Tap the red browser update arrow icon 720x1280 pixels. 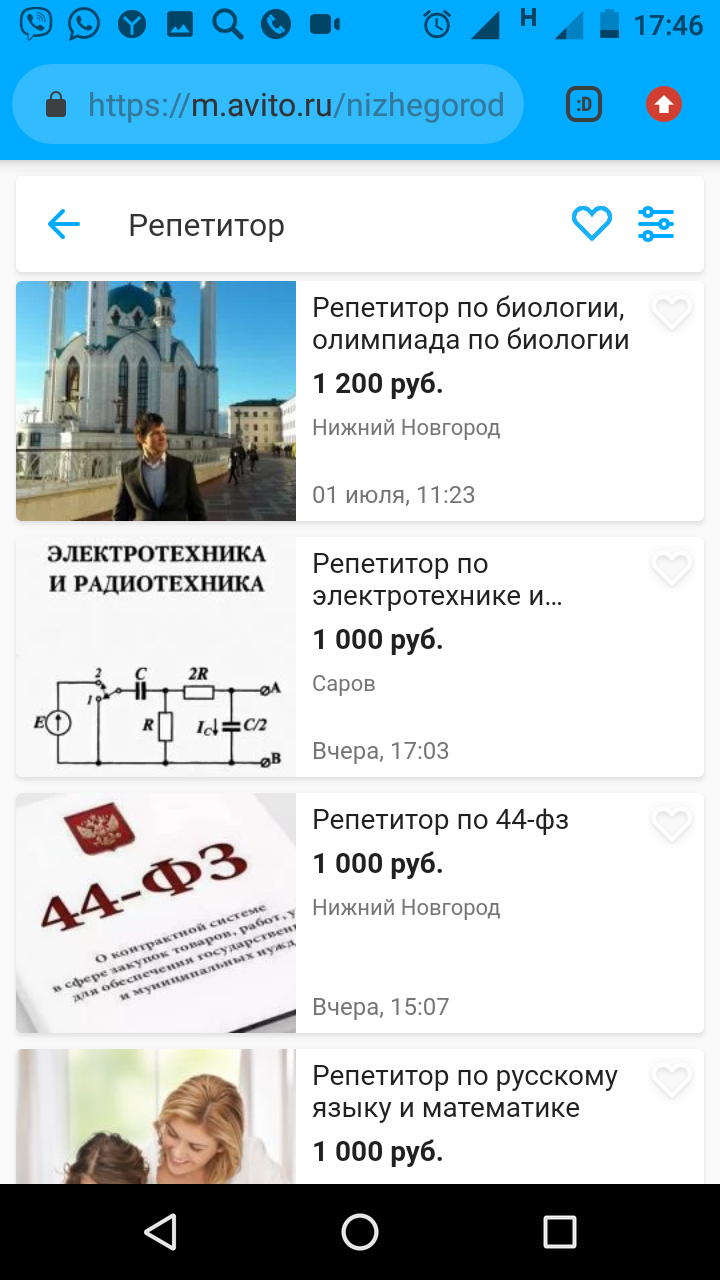pyautogui.click(x=664, y=104)
